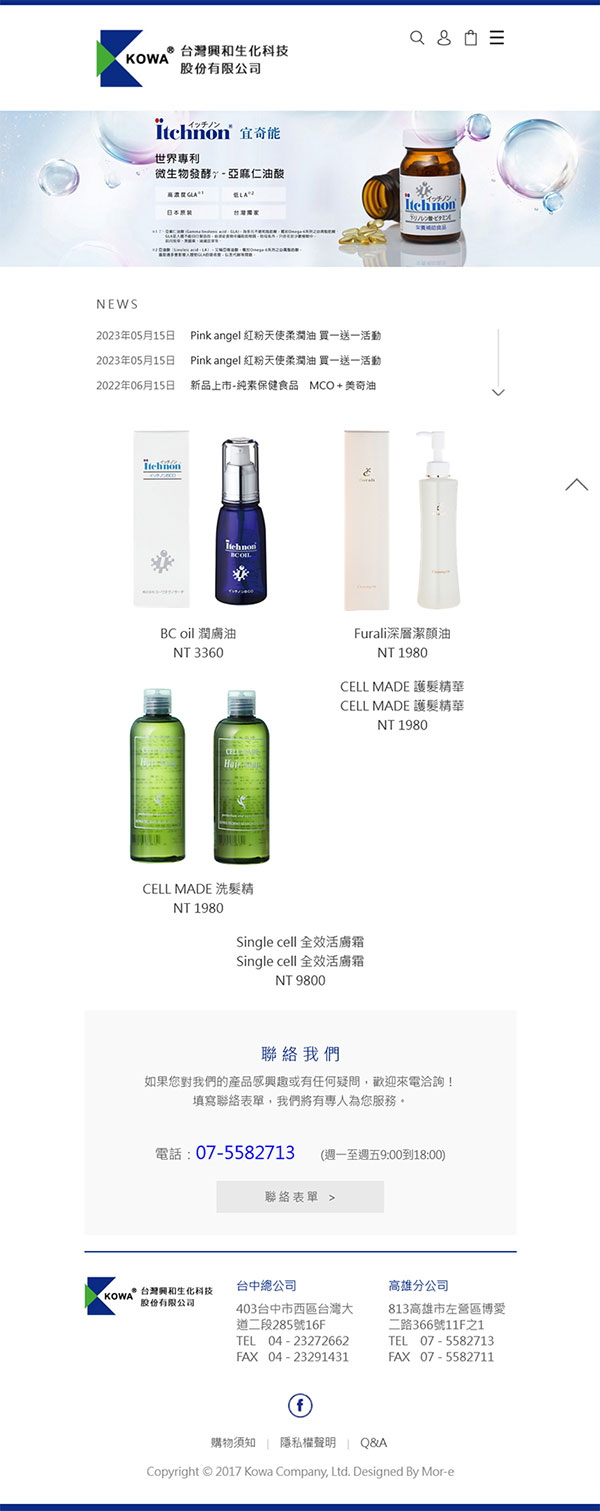The width and height of the screenshot is (600, 1511).
Task: Show next news with down arrow
Action: click(x=498, y=391)
